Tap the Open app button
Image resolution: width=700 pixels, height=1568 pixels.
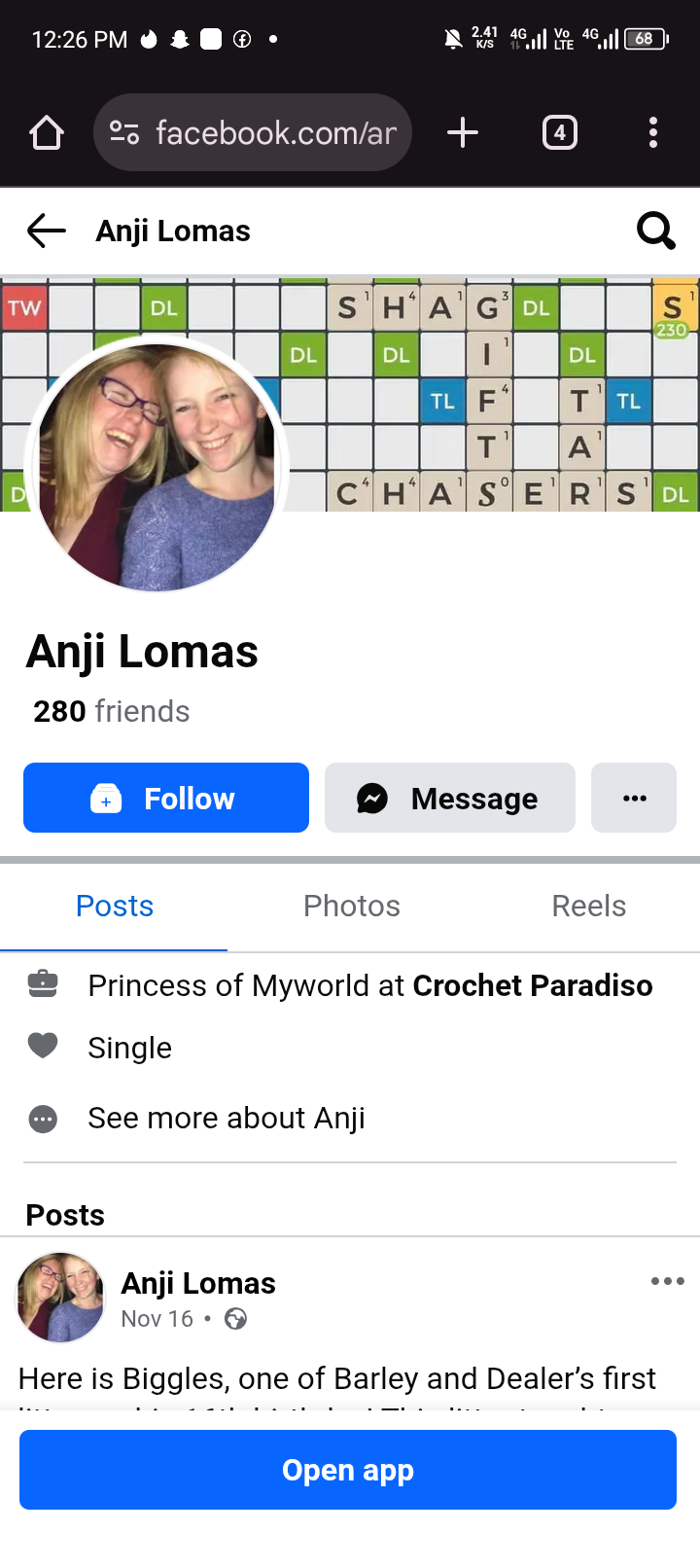click(x=348, y=1470)
